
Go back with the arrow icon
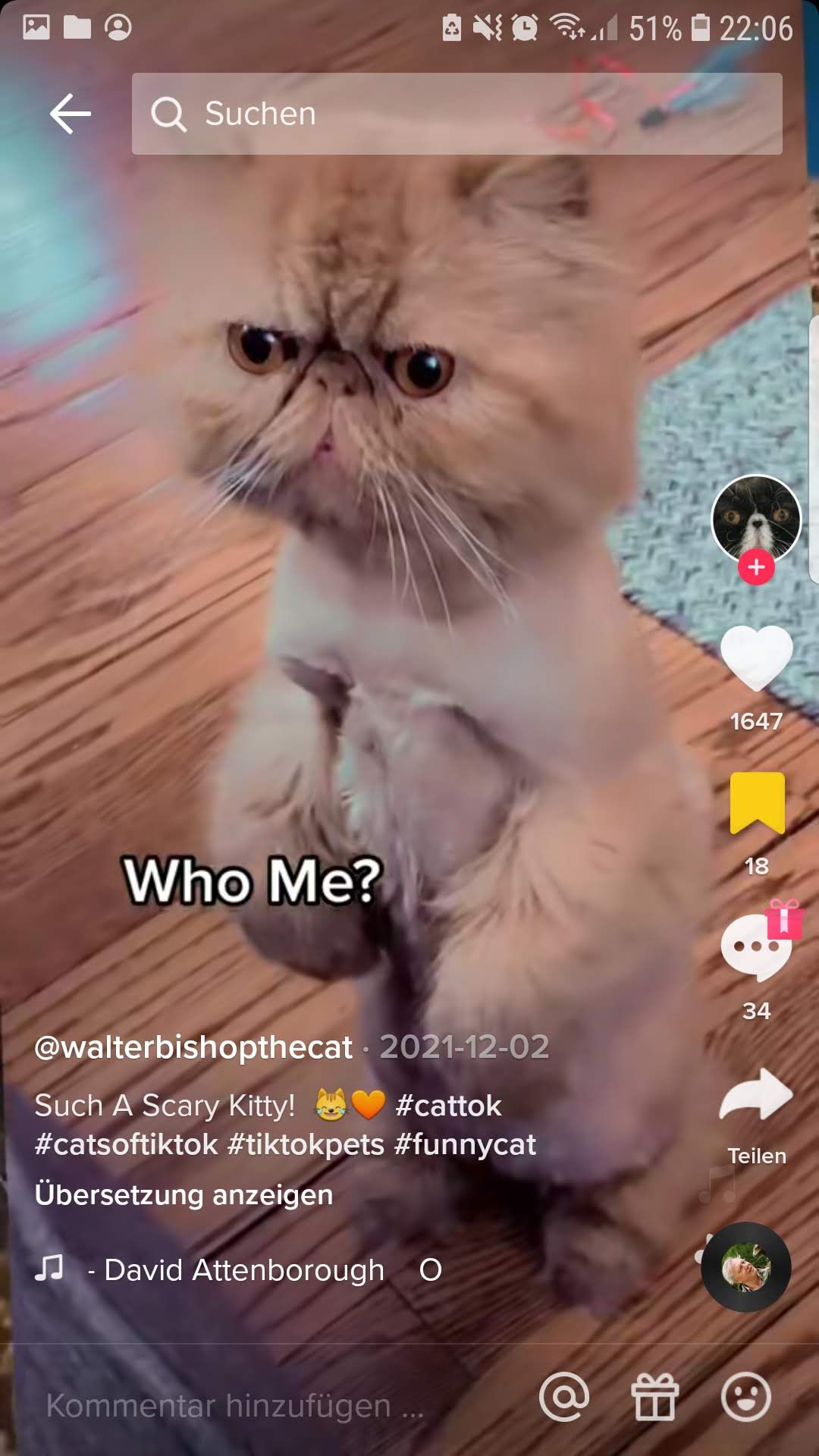(x=71, y=114)
